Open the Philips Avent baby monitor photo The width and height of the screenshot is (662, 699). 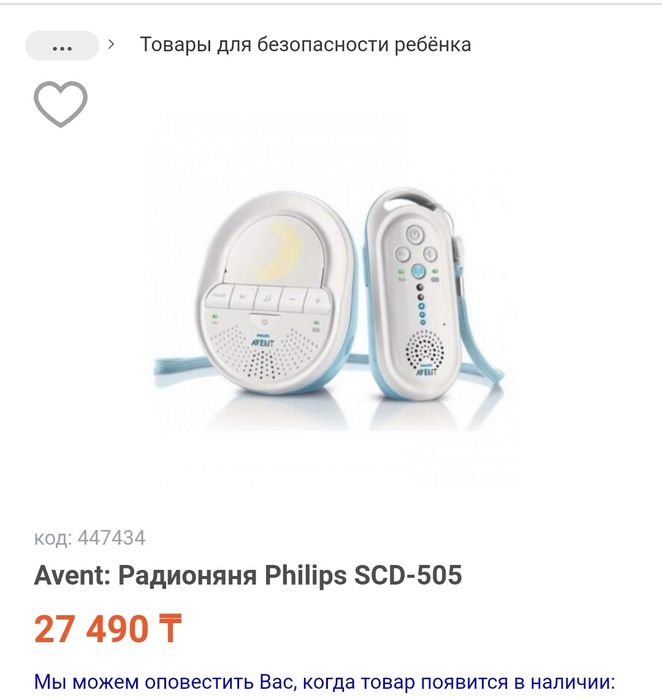(330, 300)
